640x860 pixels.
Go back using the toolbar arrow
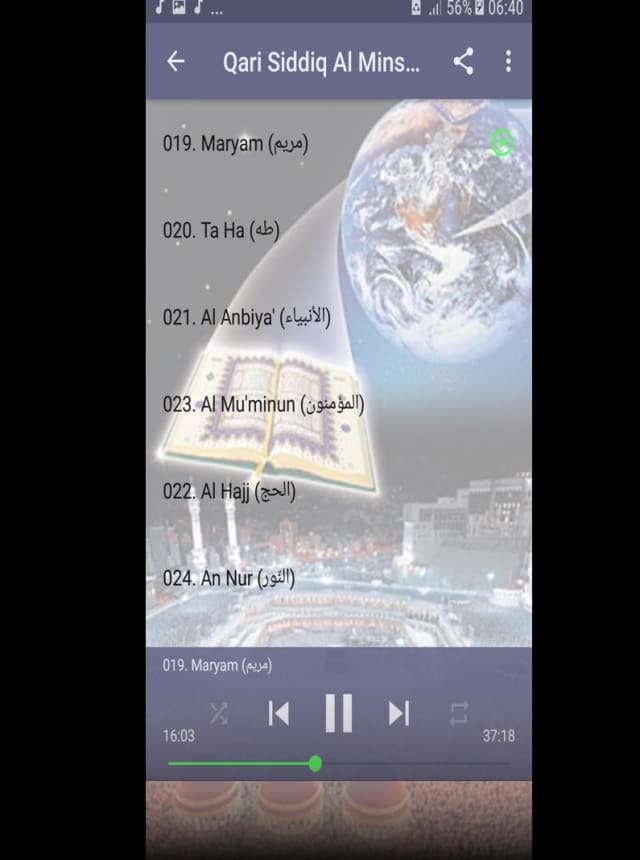pos(176,62)
